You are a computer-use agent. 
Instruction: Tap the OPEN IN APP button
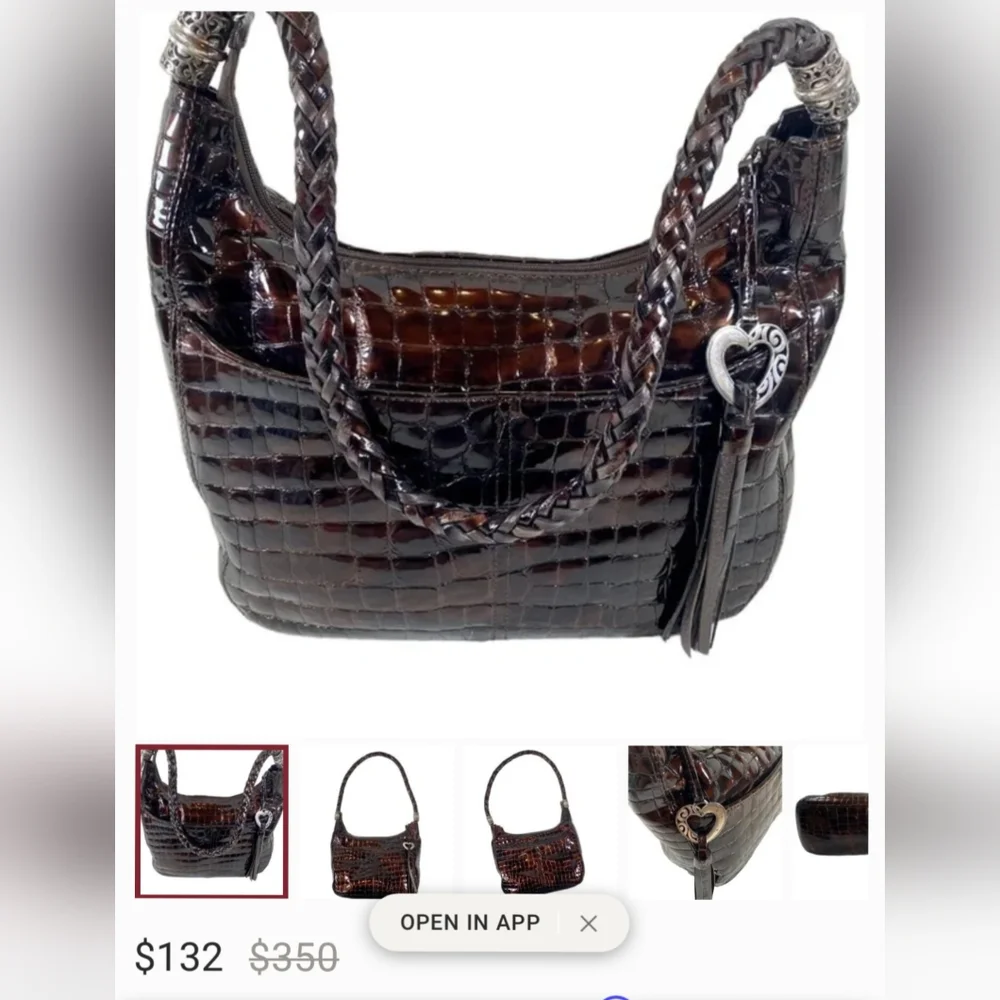click(470, 922)
